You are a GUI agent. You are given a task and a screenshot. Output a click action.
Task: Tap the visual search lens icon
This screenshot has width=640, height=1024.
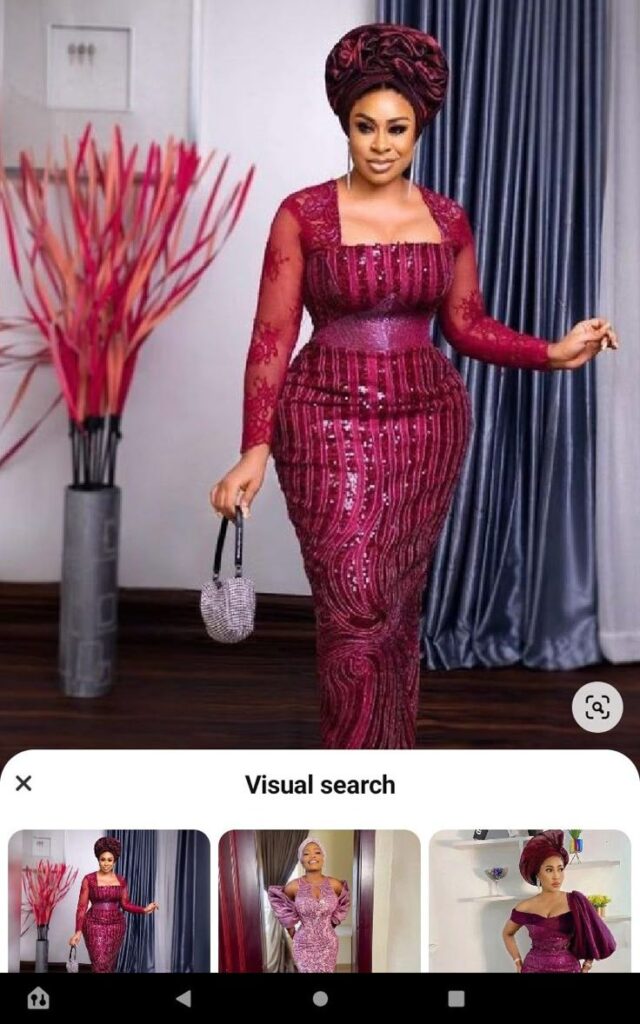pos(597,708)
